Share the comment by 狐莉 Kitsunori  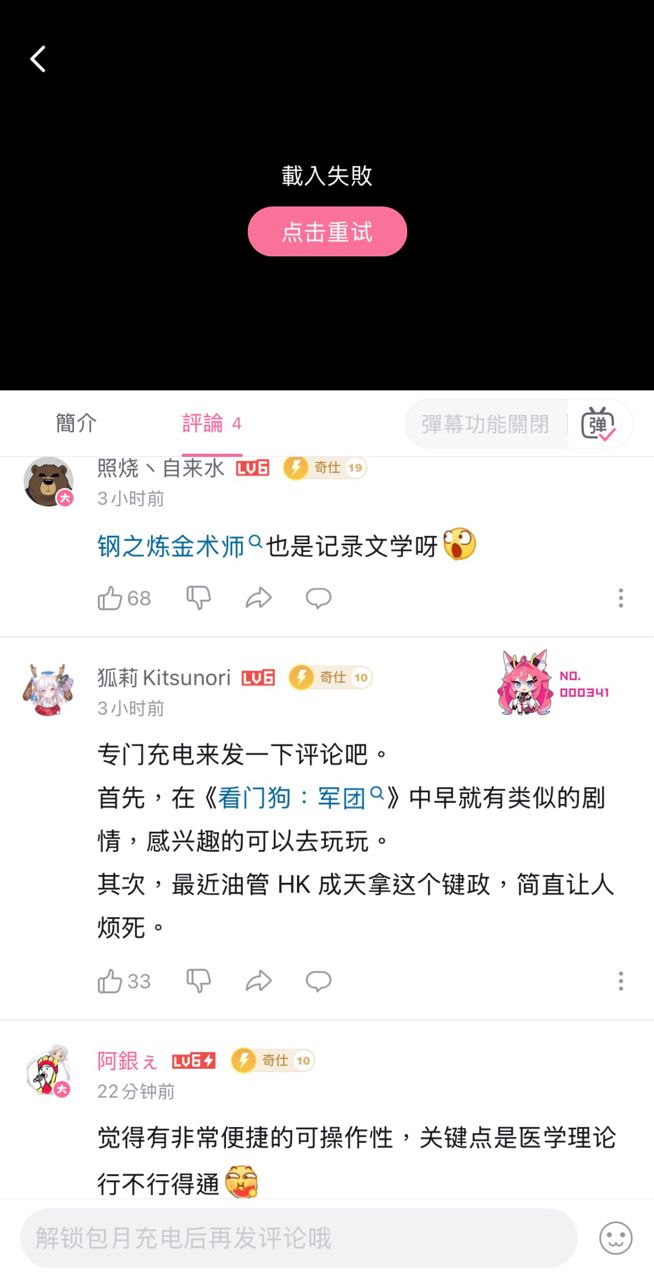pyautogui.click(x=258, y=981)
